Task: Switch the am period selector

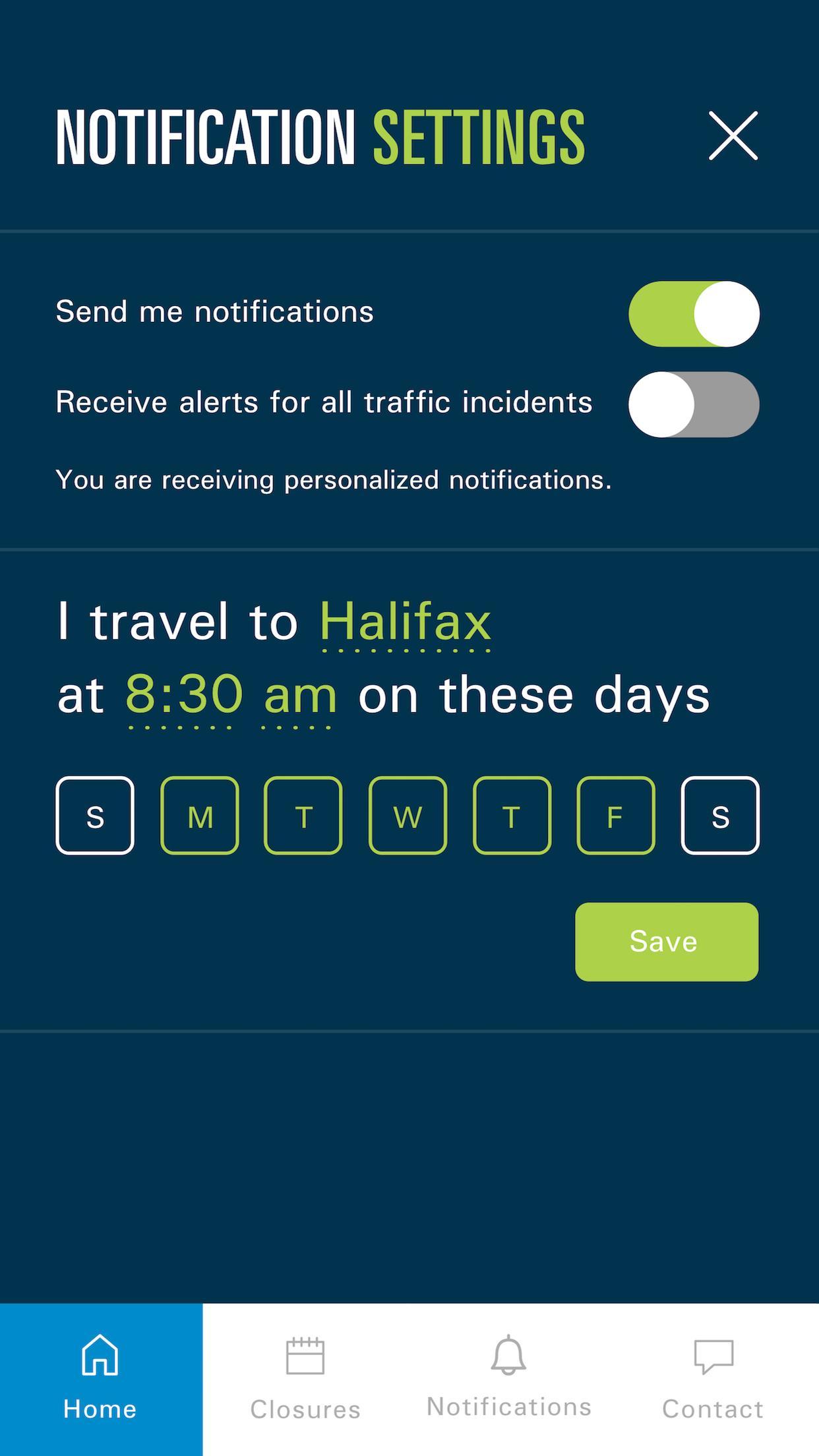Action: coord(300,695)
